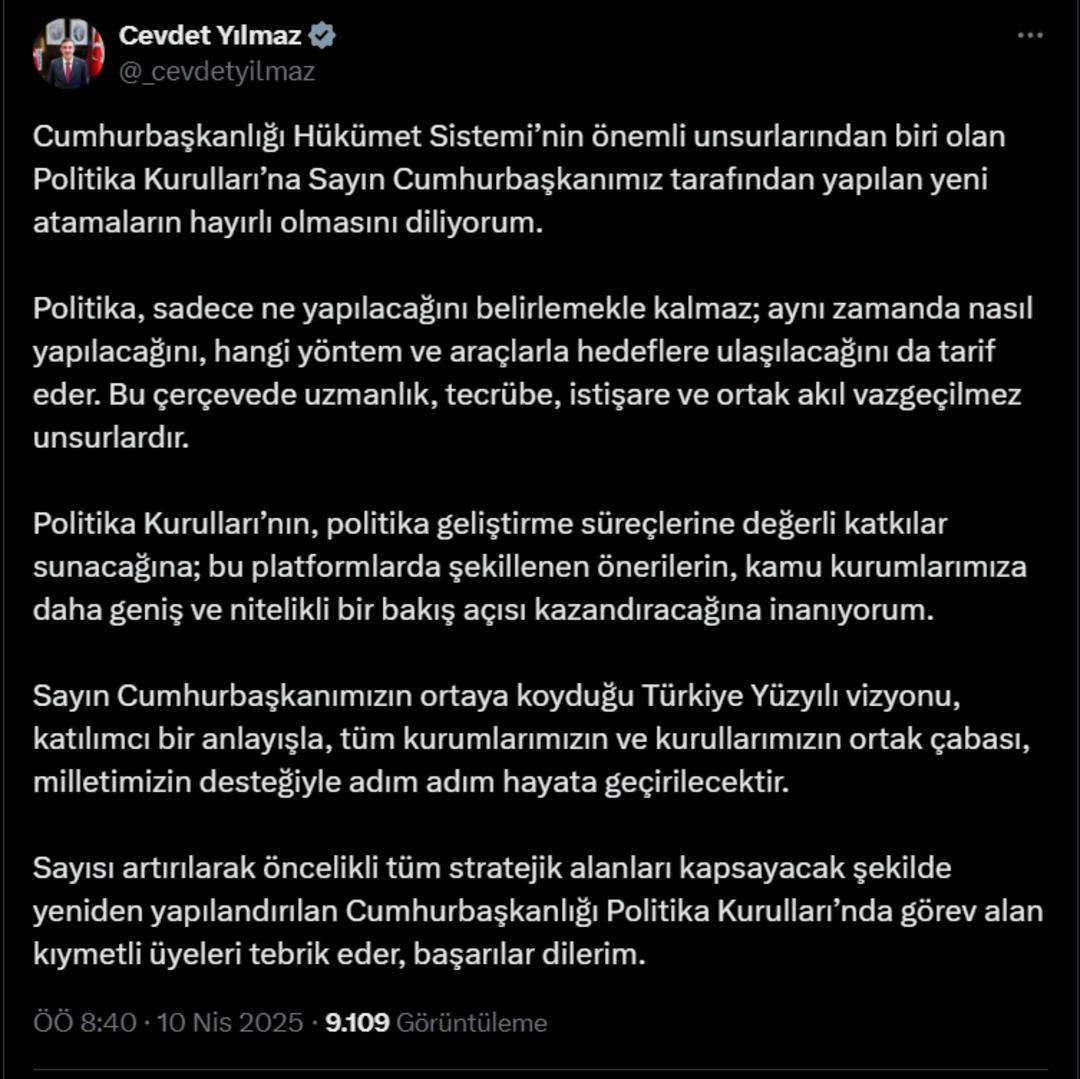View the 9.109 Görüntüleme details
Screen dimensions: 1080x1079
point(437,1023)
